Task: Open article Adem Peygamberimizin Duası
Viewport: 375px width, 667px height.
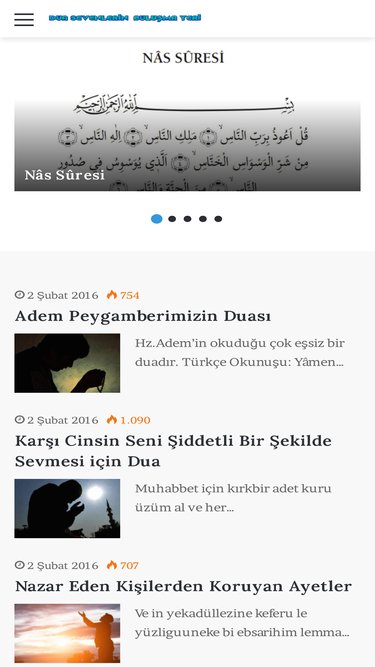Action: click(143, 316)
